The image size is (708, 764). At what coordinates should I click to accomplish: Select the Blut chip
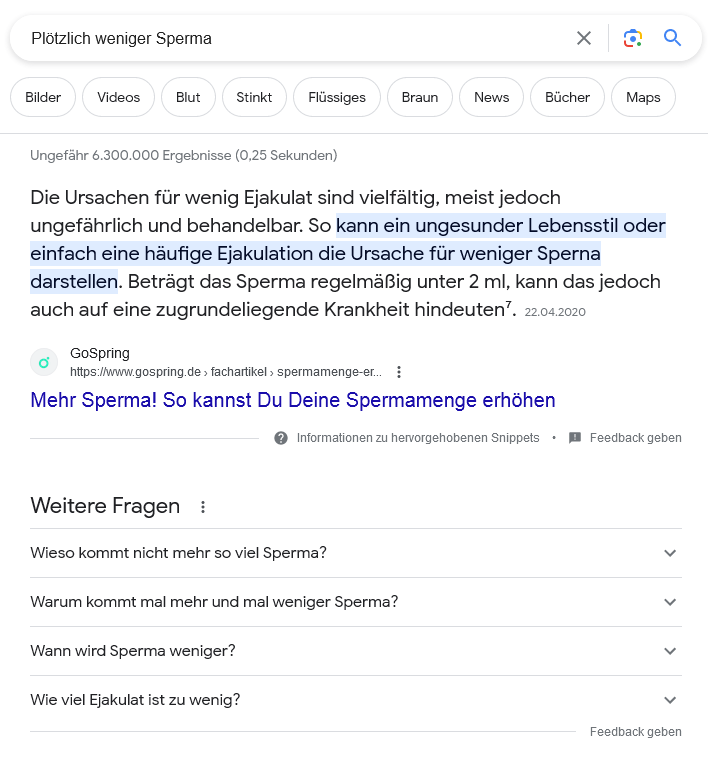point(188,97)
